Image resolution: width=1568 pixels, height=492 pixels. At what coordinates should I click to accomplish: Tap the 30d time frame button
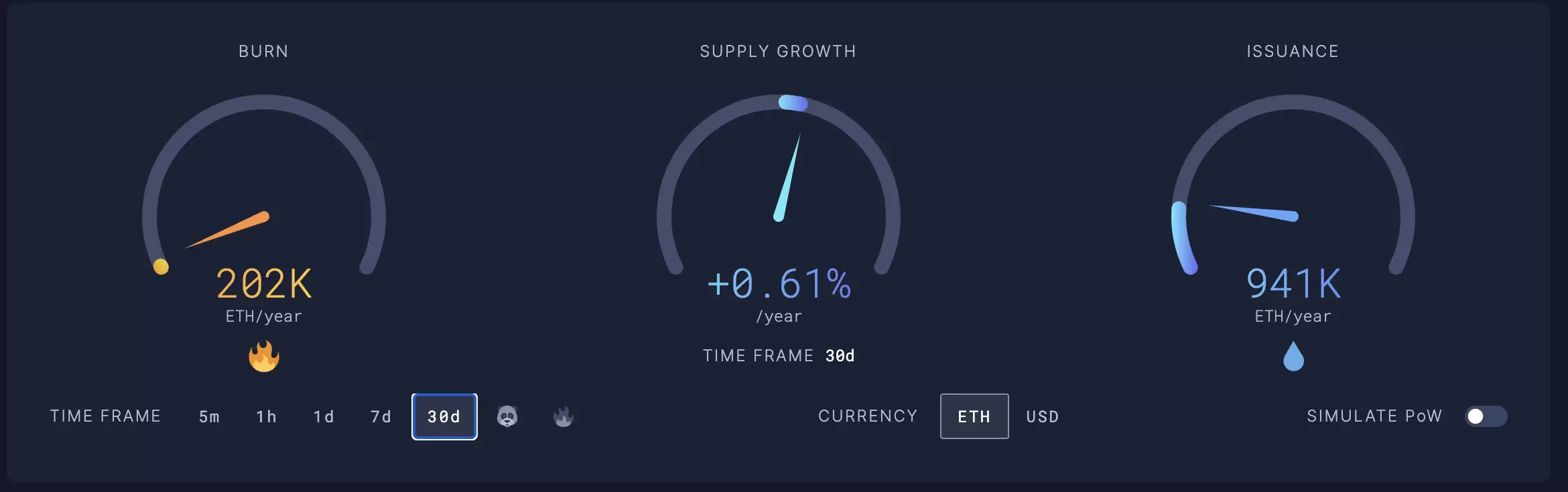pyautogui.click(x=444, y=417)
